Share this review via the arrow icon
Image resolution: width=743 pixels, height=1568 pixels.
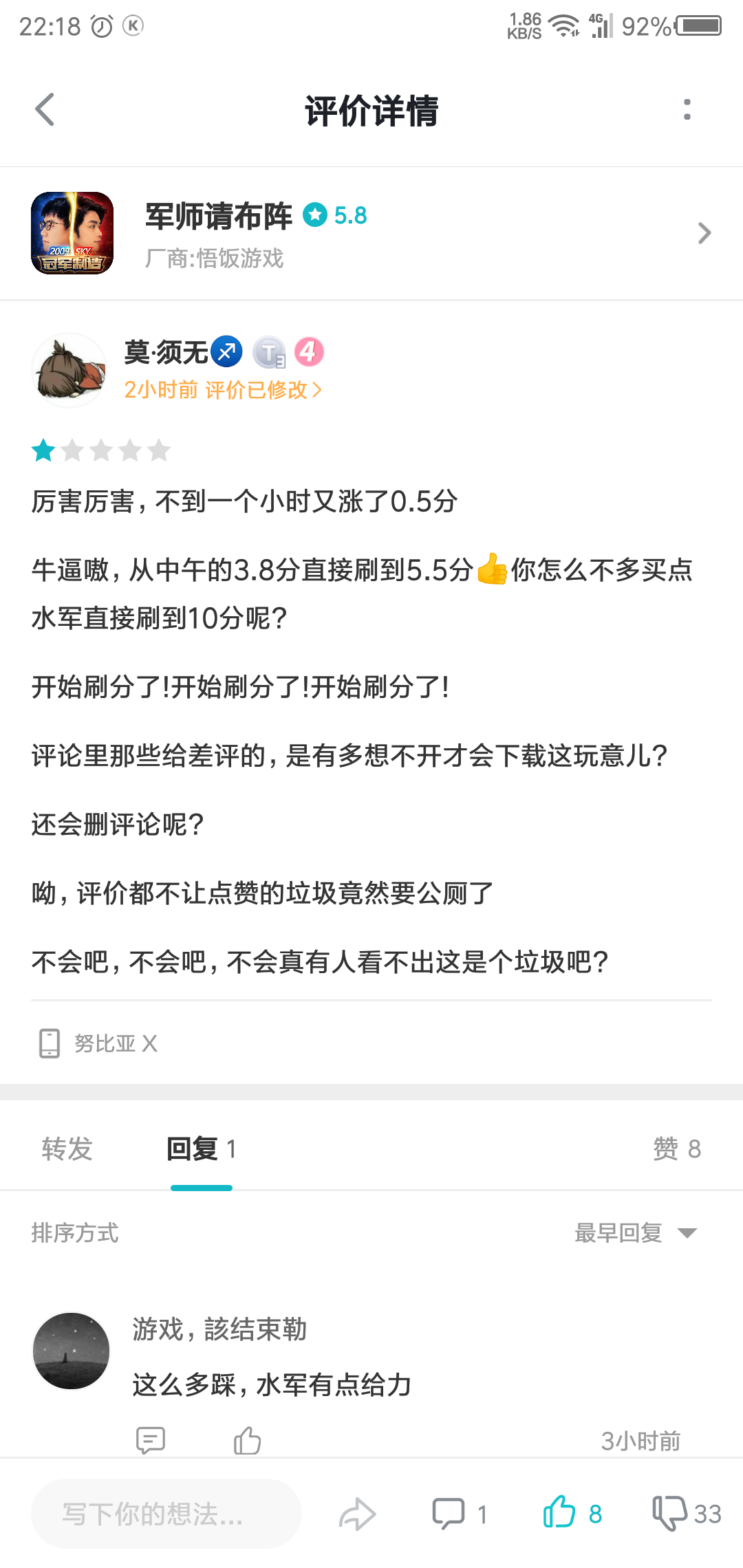(x=358, y=1514)
